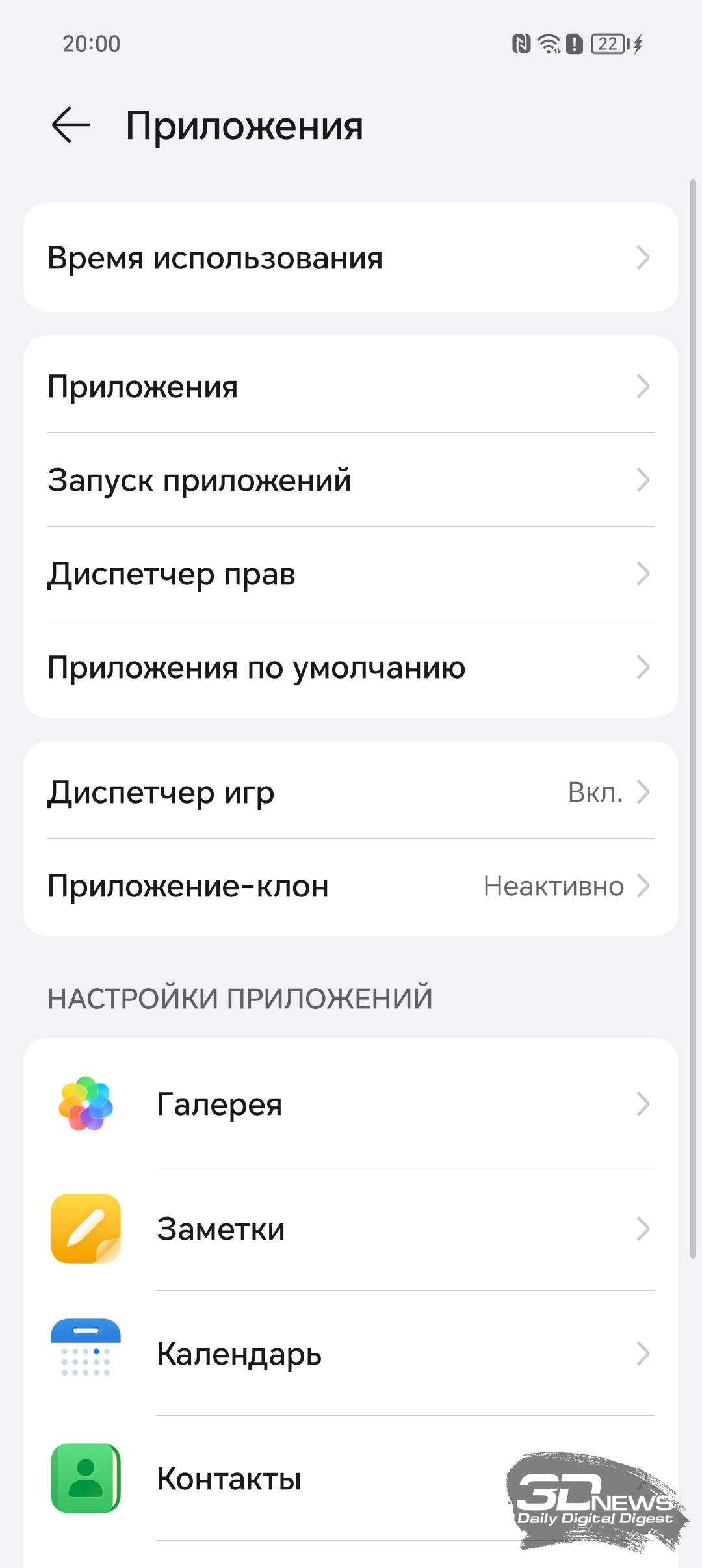Open Приложения по умолчанию
The image size is (702, 1568).
tap(351, 668)
